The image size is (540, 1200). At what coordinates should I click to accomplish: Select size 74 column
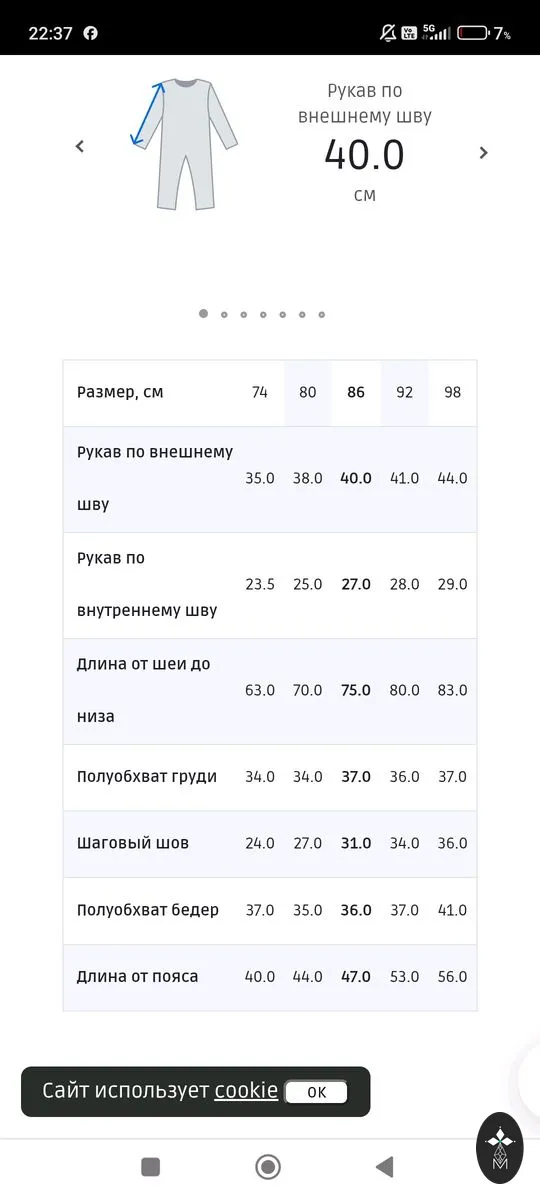pyautogui.click(x=260, y=393)
